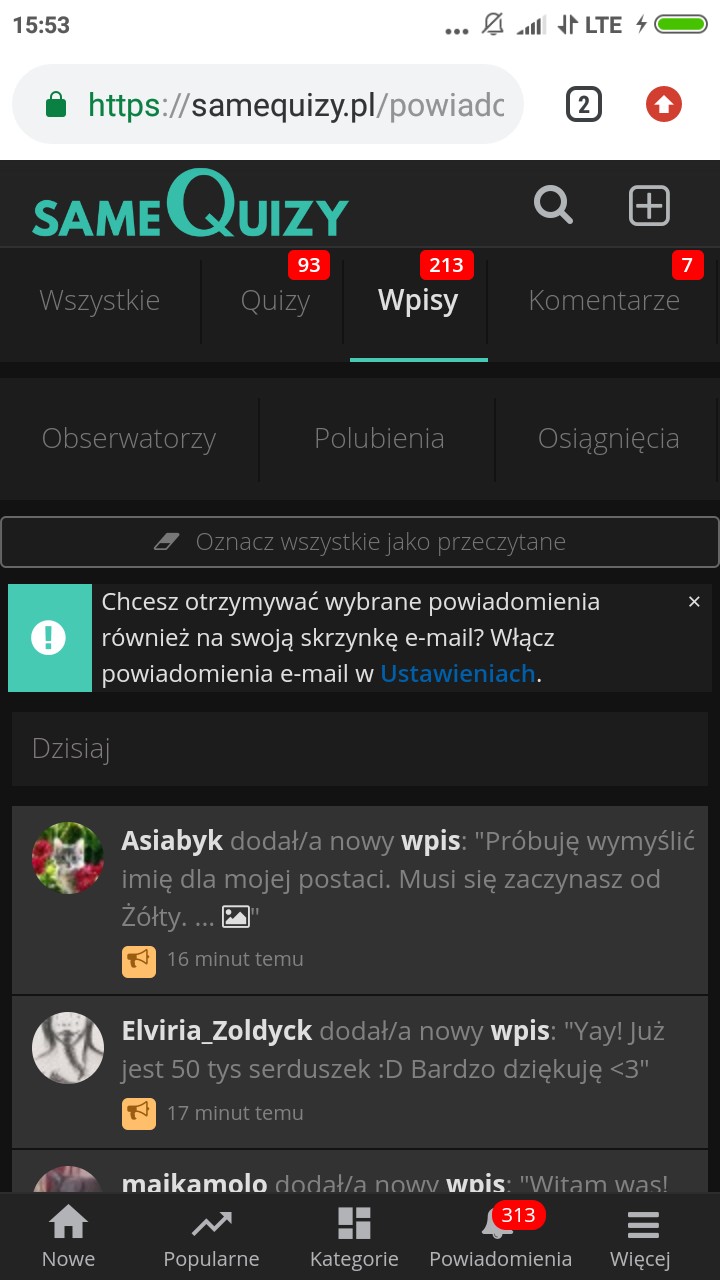Screen dimensions: 720x1280
Task: Show Polubienia notifications
Action: click(x=379, y=438)
